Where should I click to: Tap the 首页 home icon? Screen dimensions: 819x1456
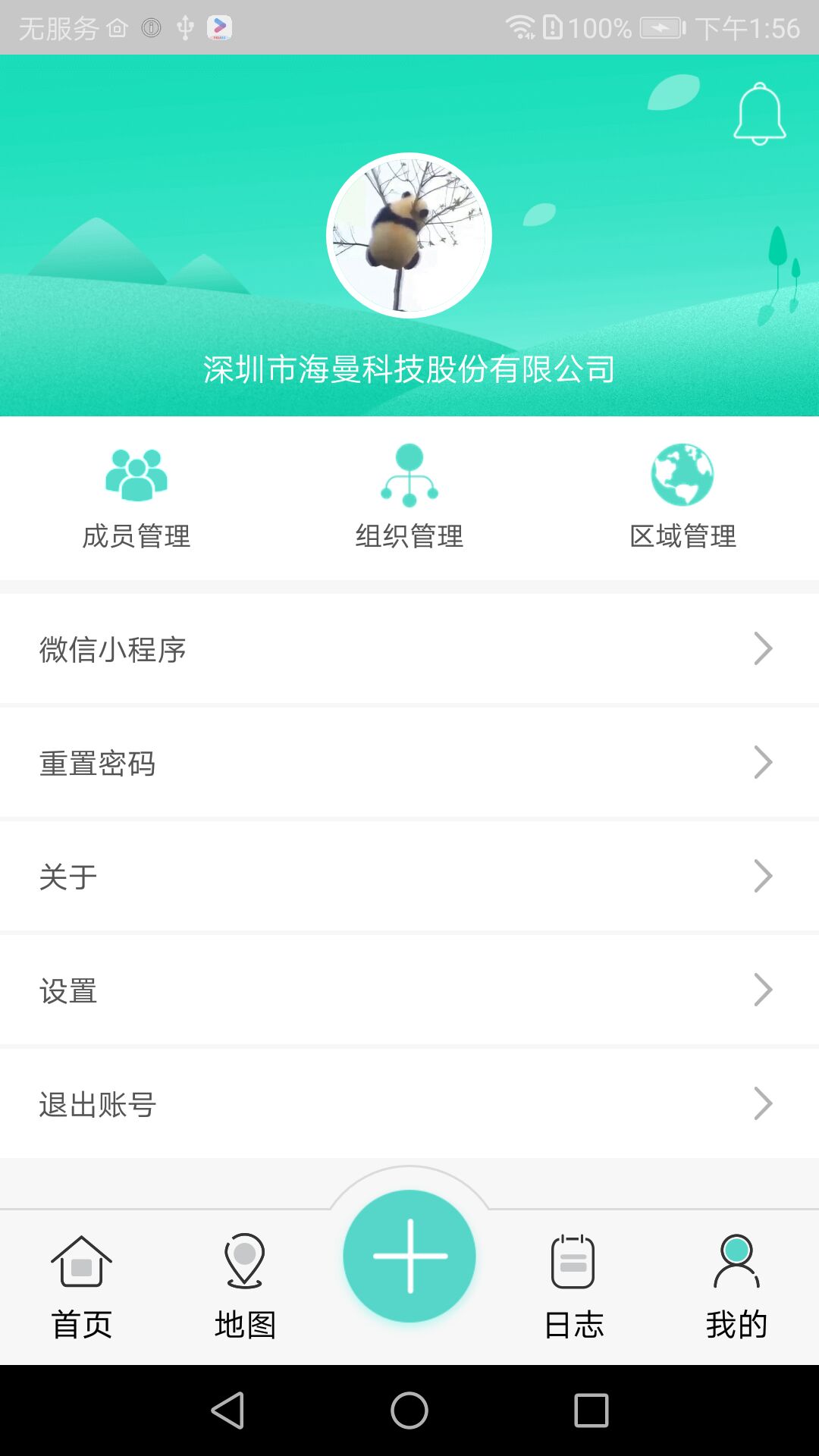pyautogui.click(x=81, y=1262)
